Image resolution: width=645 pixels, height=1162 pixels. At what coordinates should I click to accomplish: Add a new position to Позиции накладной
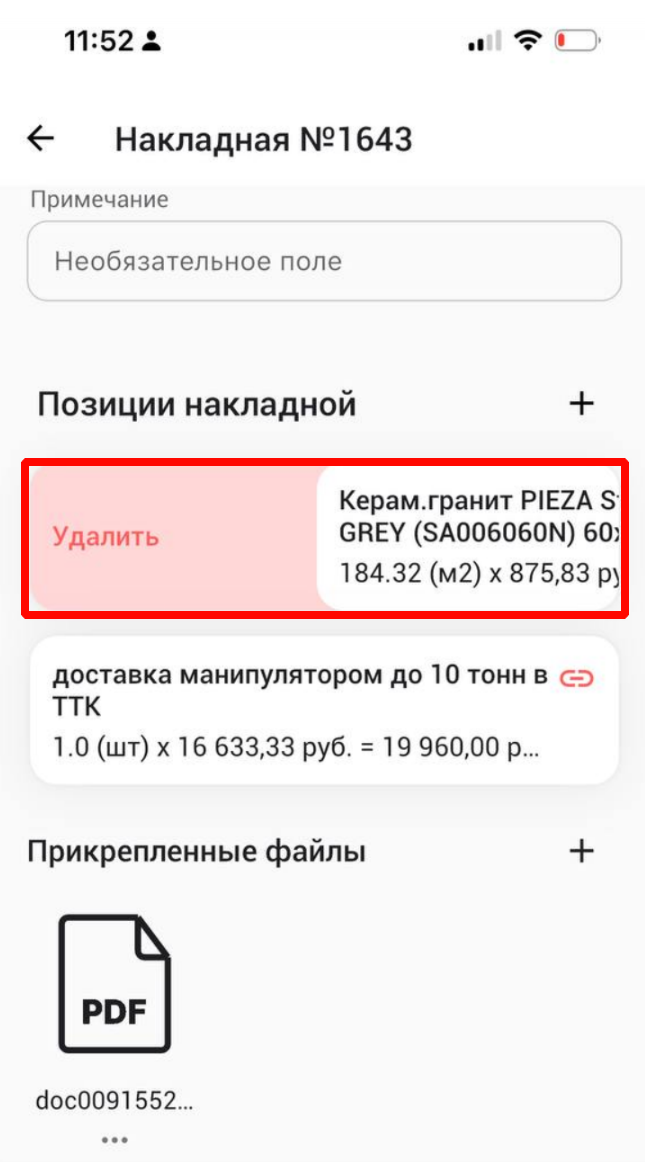click(x=581, y=404)
